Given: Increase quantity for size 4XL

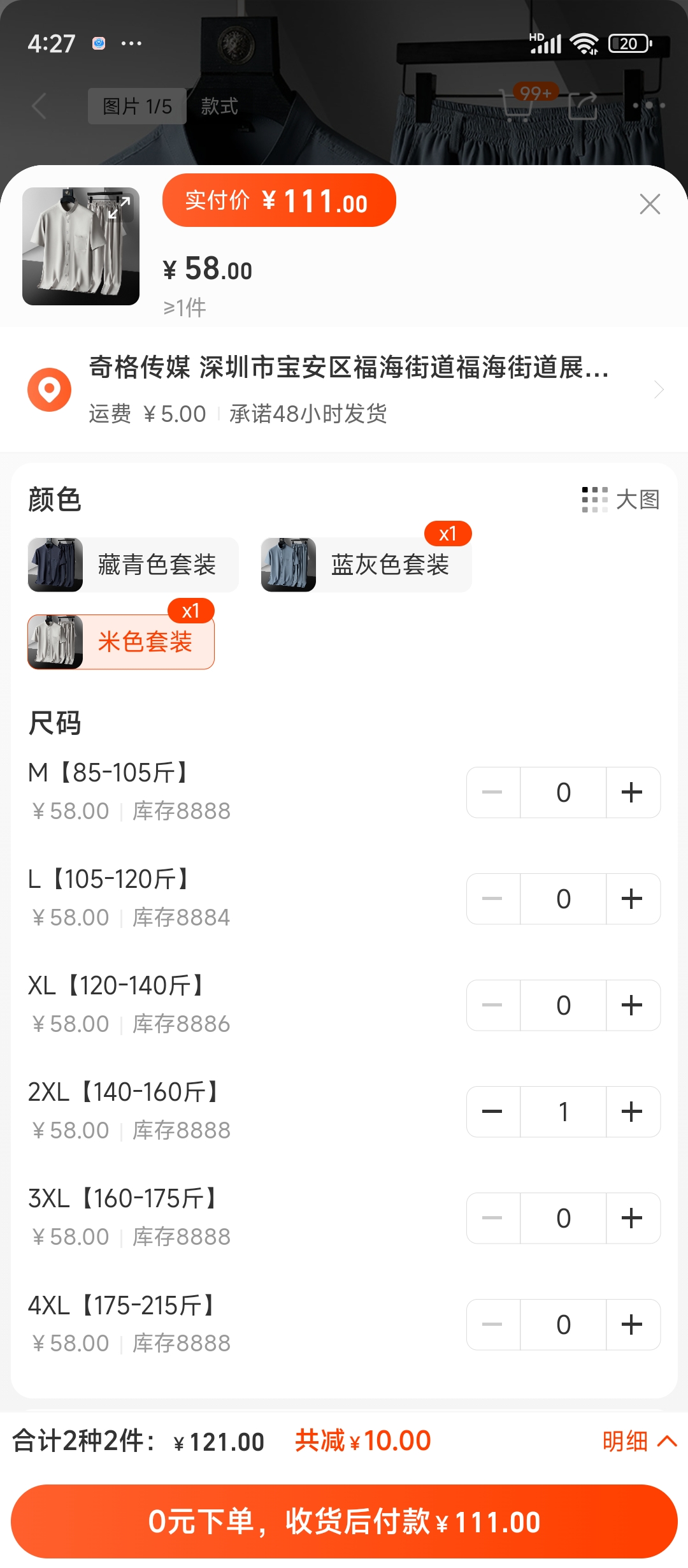Looking at the screenshot, I should point(633,1325).
